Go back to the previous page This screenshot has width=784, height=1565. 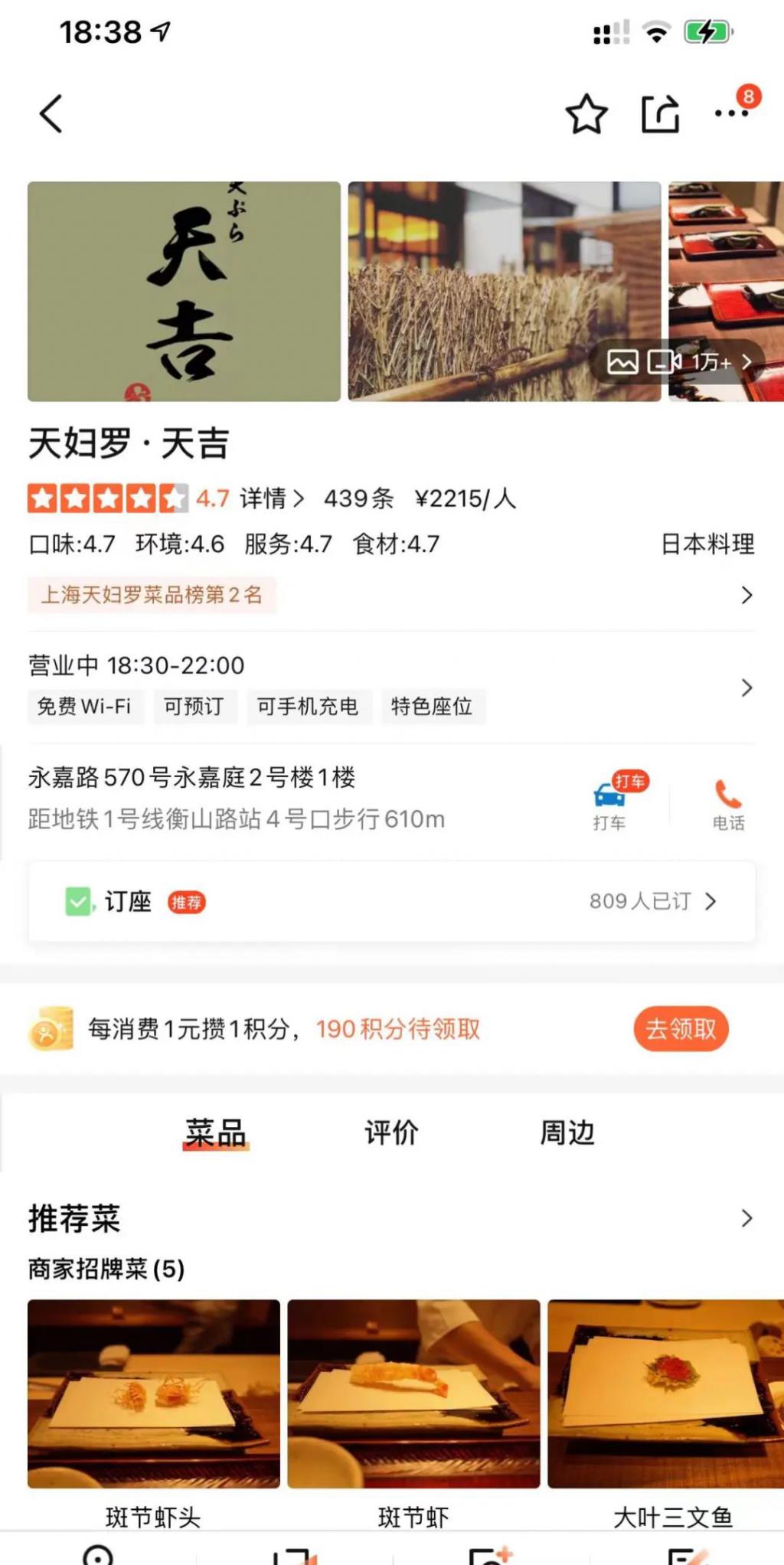[x=51, y=114]
